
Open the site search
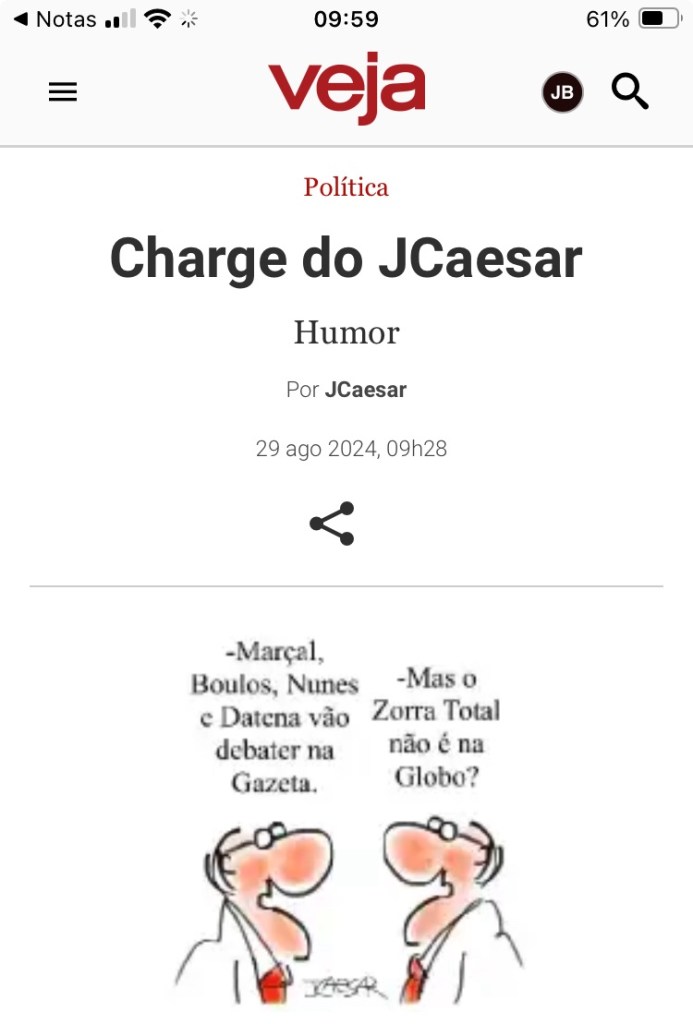[630, 92]
